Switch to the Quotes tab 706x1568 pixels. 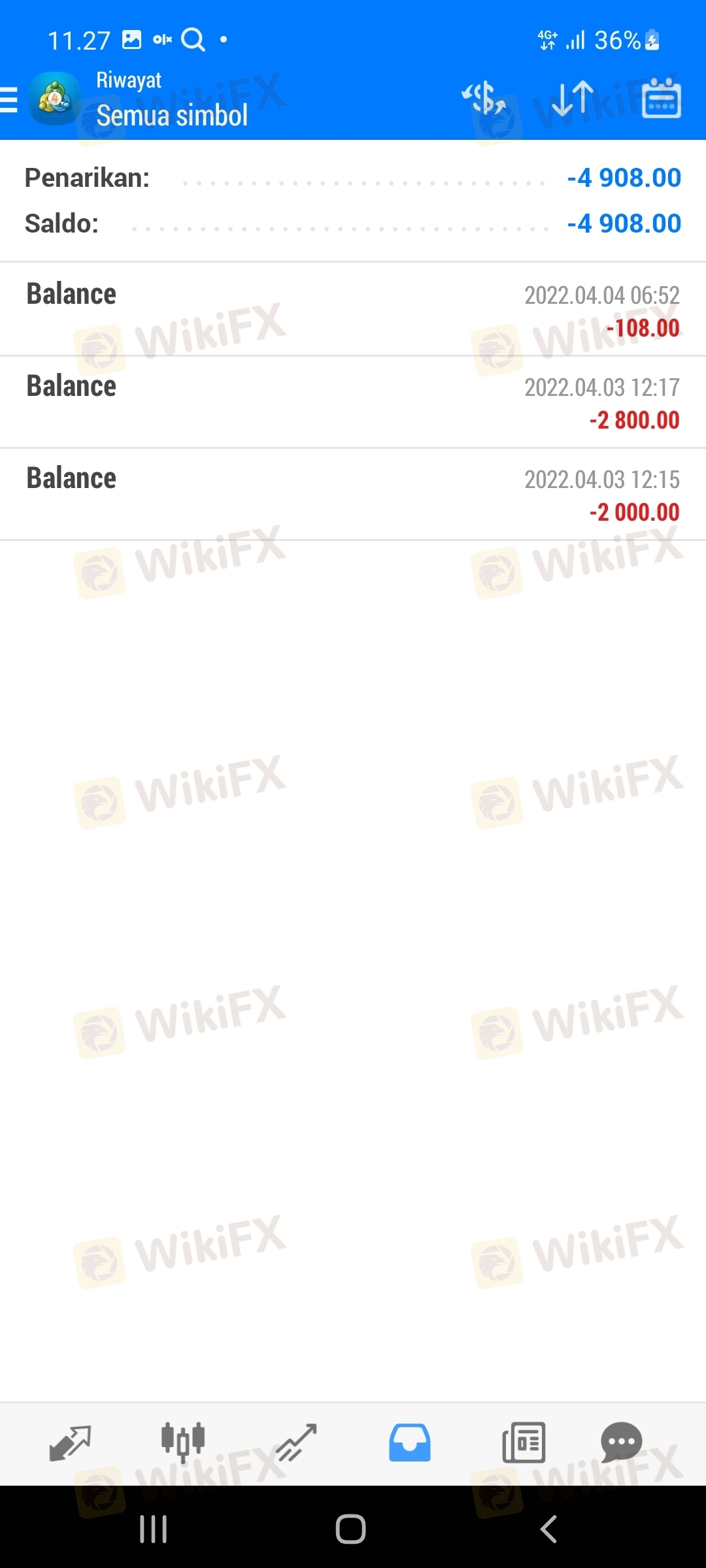click(x=70, y=1443)
